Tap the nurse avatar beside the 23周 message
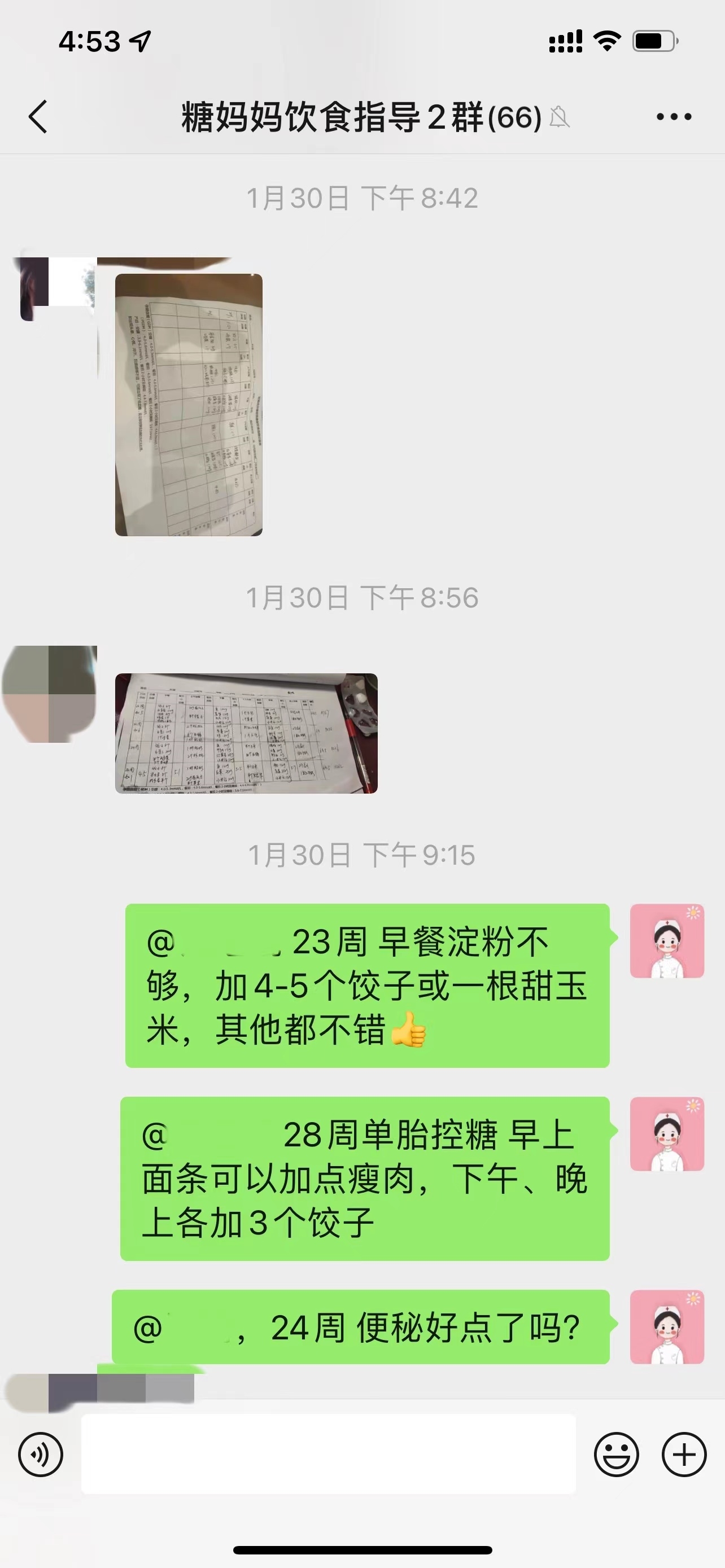Viewport: 725px width, 1568px height. pyautogui.click(x=667, y=941)
